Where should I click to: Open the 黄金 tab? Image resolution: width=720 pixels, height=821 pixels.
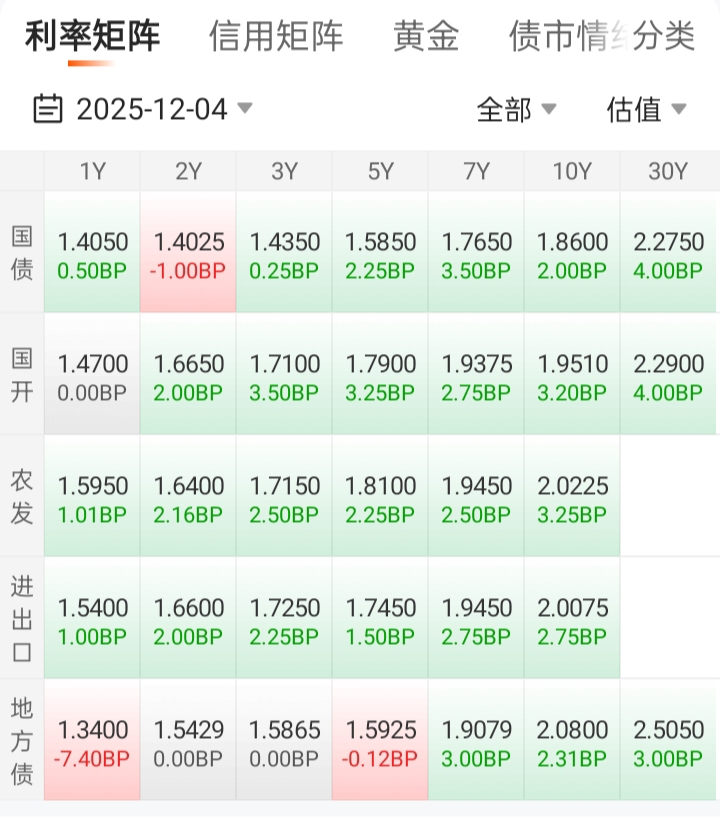[x=426, y=37]
